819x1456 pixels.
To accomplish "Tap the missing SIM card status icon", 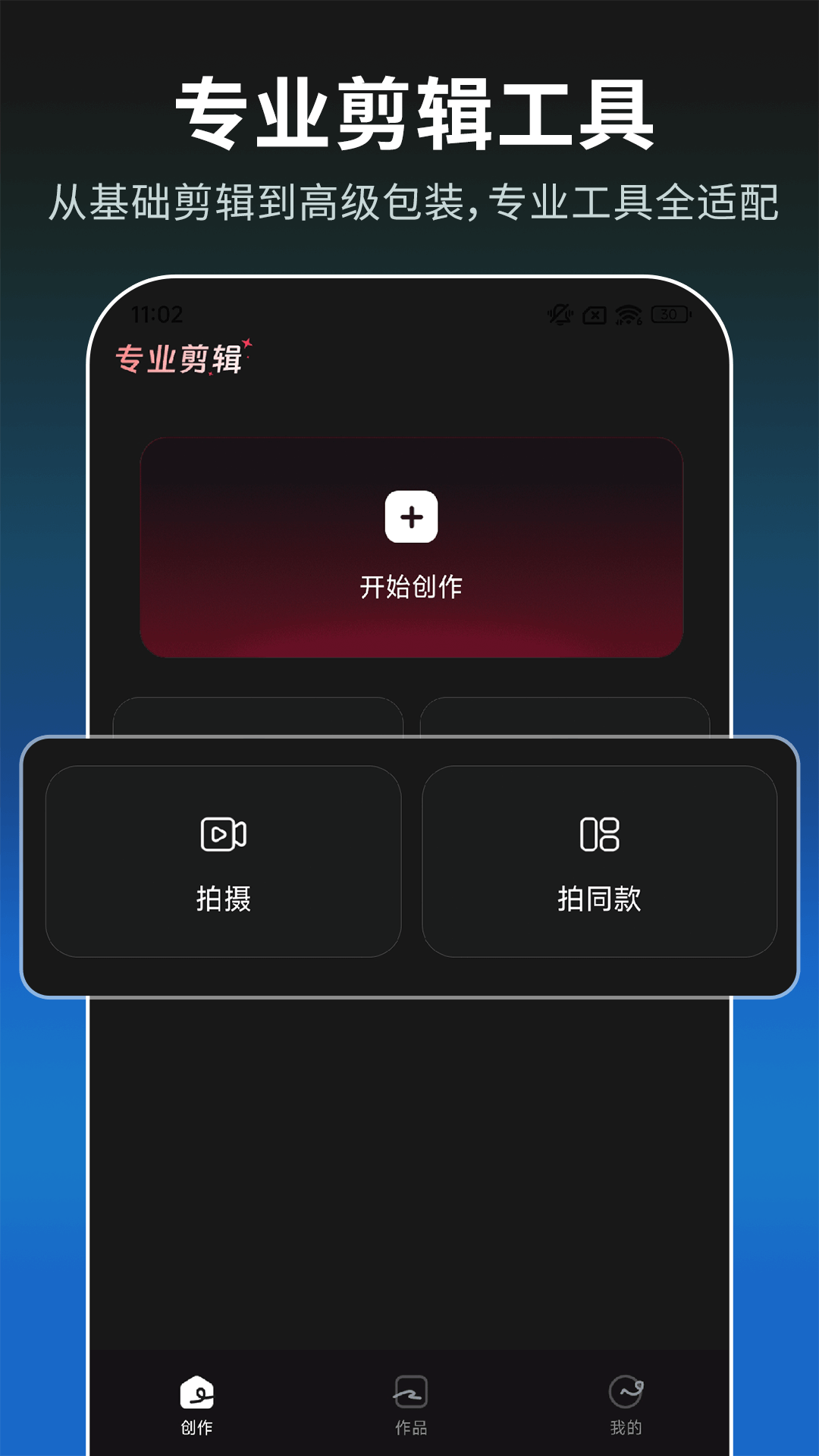I will click(596, 315).
